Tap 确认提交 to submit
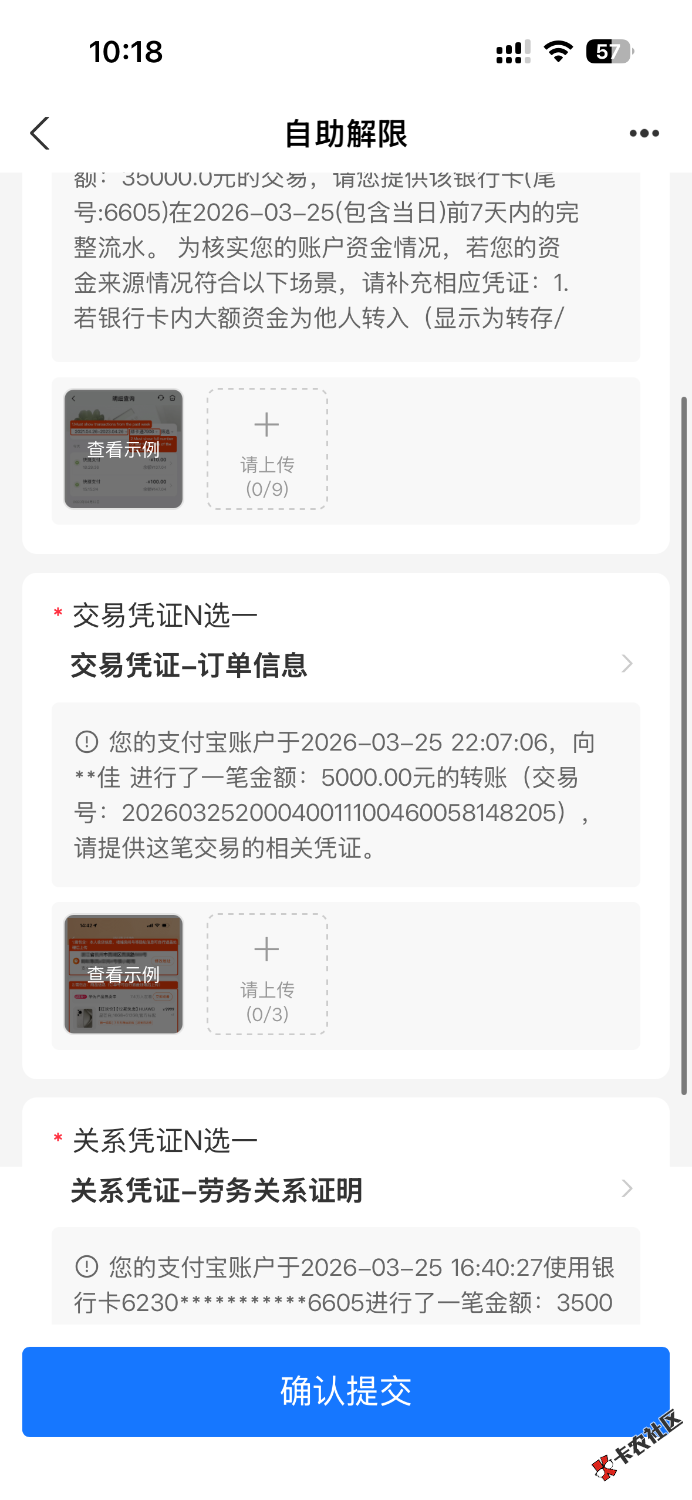 click(346, 1391)
